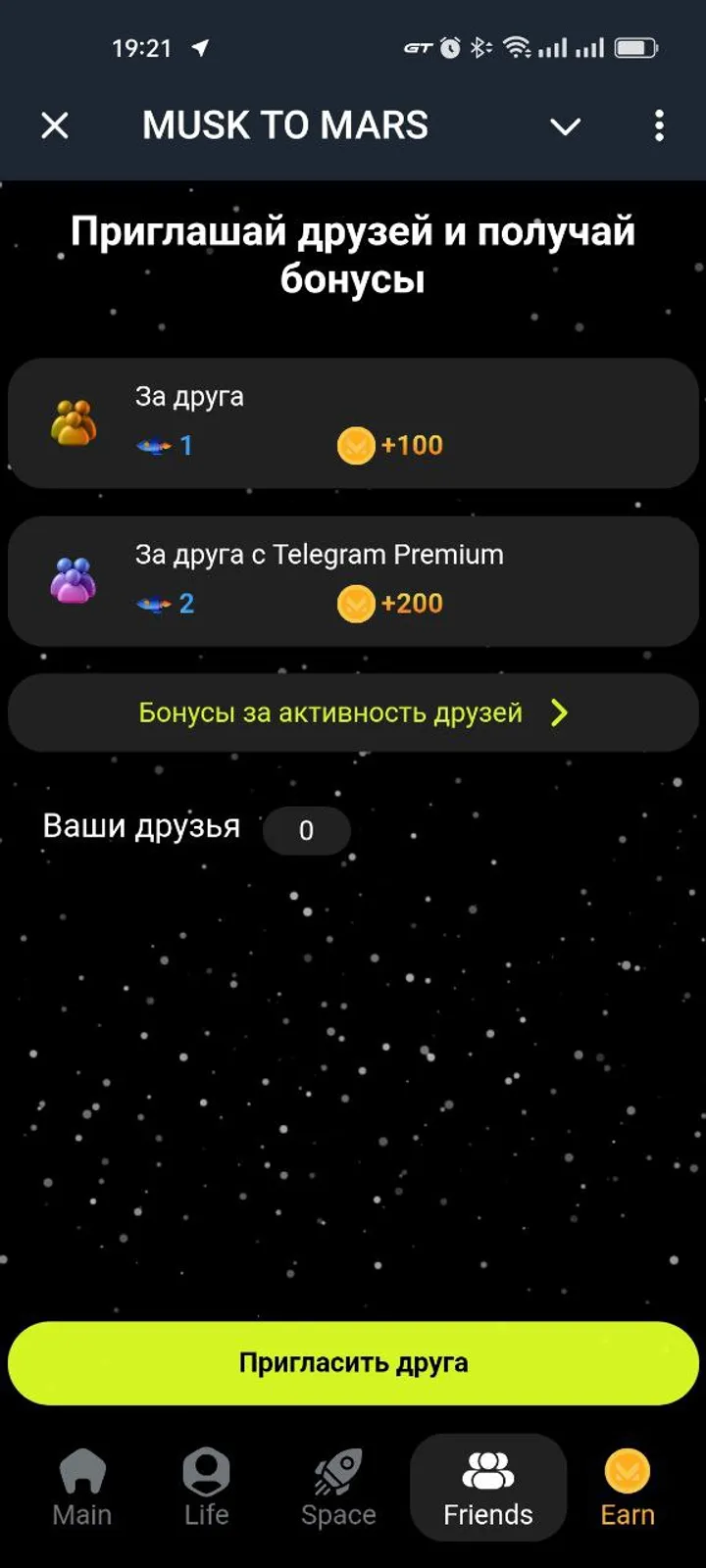Switch to the Earn tab
The image size is (706, 1568).
(628, 1485)
